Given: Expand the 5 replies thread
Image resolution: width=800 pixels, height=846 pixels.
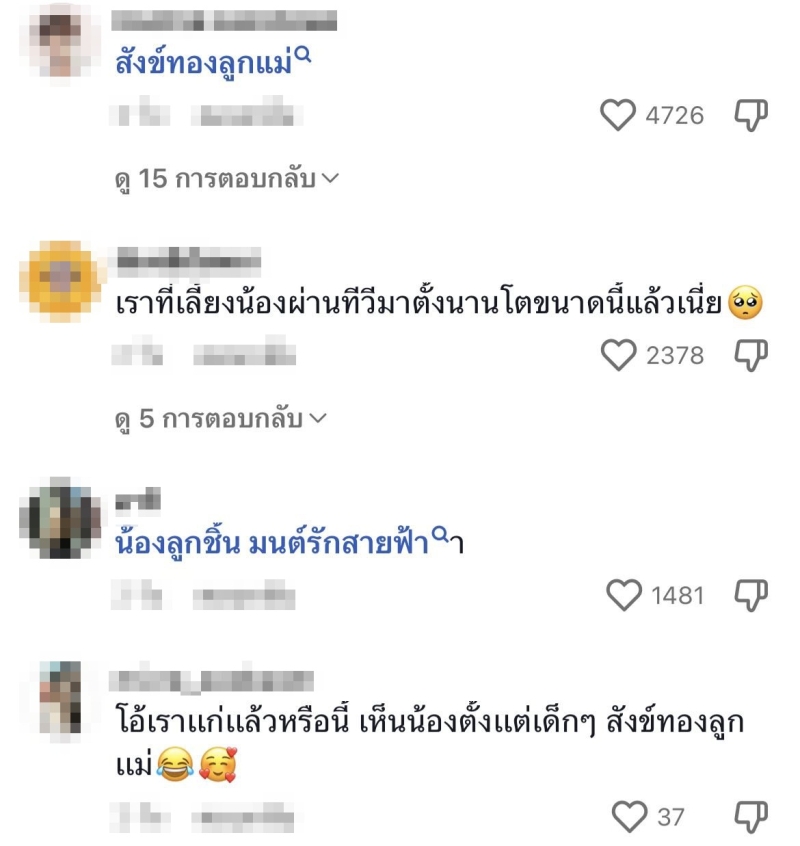Looking at the screenshot, I should pyautogui.click(x=221, y=419).
